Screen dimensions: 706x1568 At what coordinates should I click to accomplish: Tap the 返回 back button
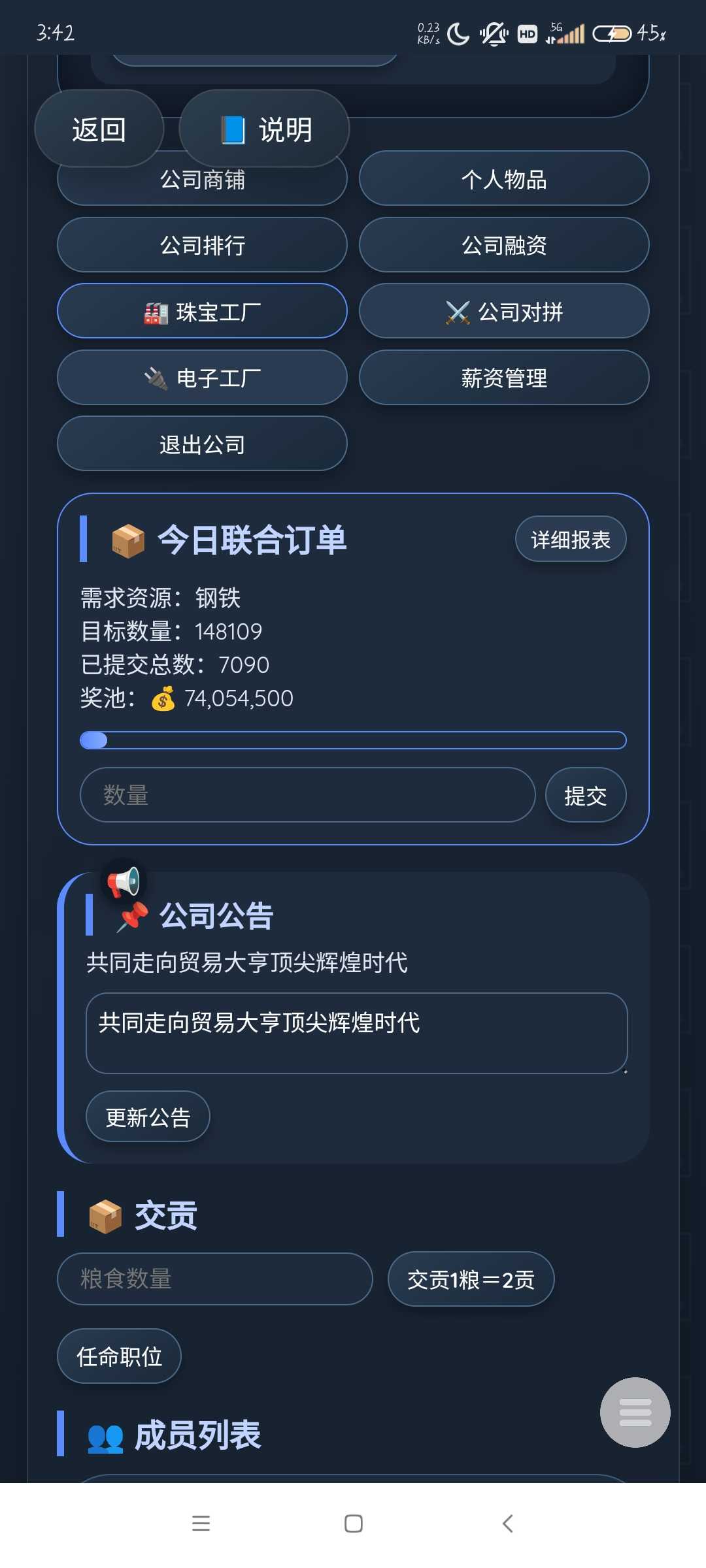coord(99,129)
